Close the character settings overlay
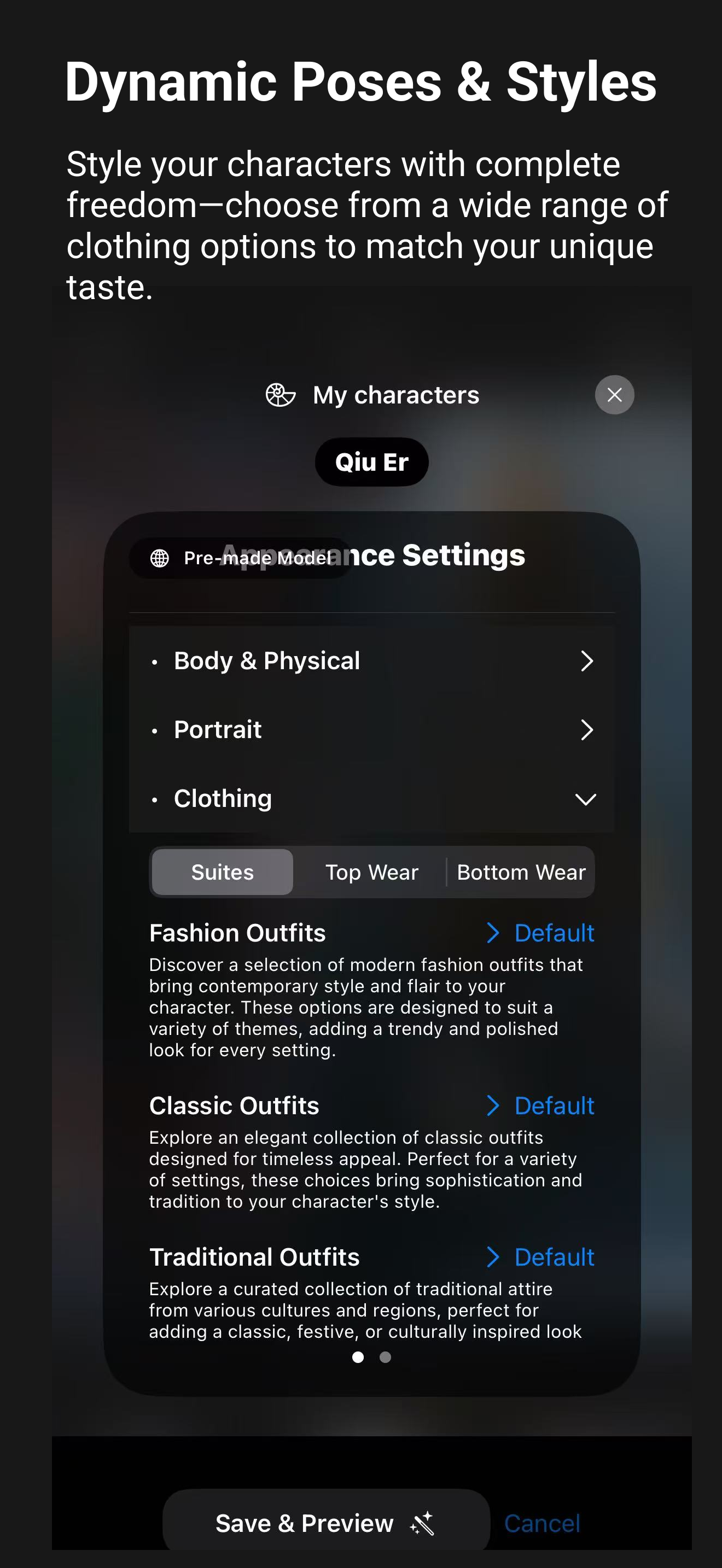722x1568 pixels. pyautogui.click(x=614, y=394)
